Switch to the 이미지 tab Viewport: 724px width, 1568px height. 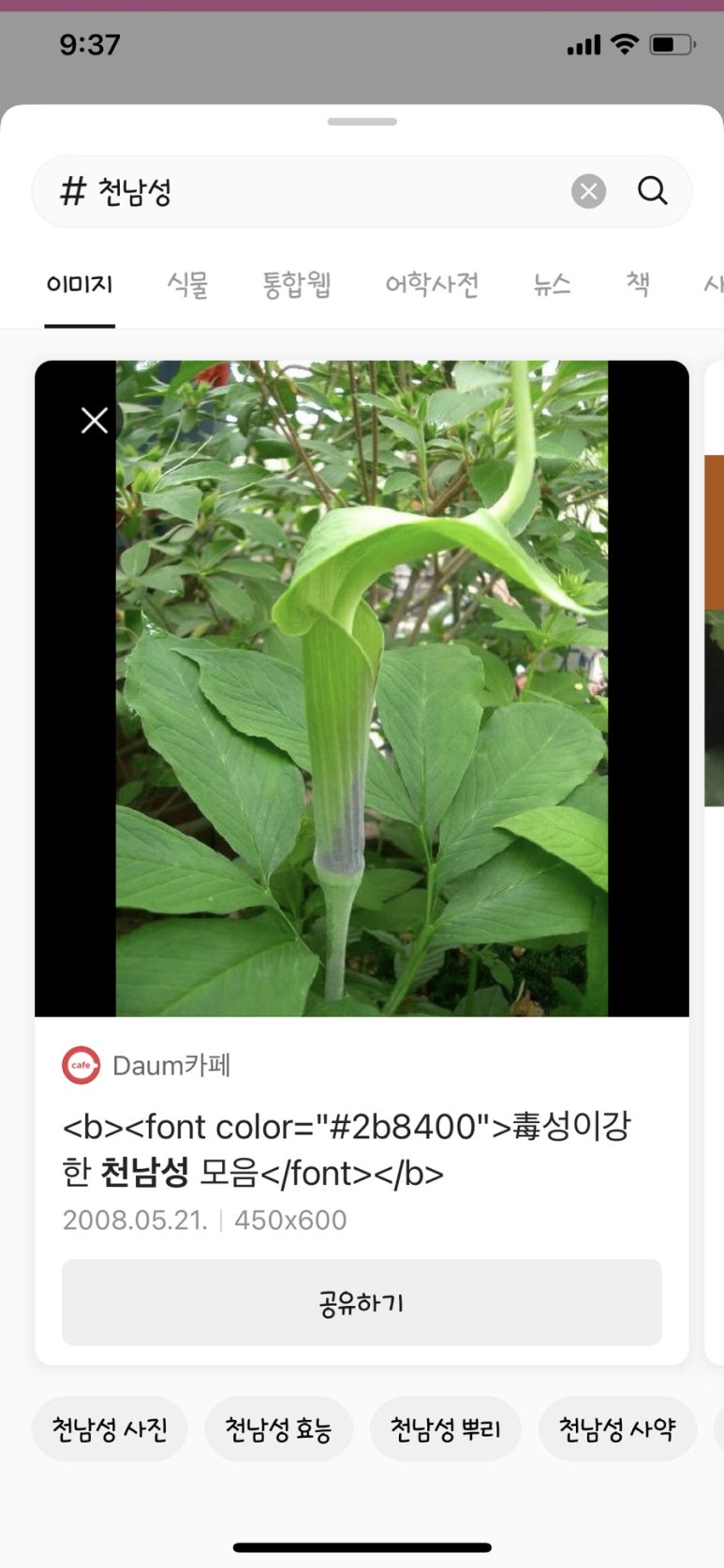tap(80, 285)
